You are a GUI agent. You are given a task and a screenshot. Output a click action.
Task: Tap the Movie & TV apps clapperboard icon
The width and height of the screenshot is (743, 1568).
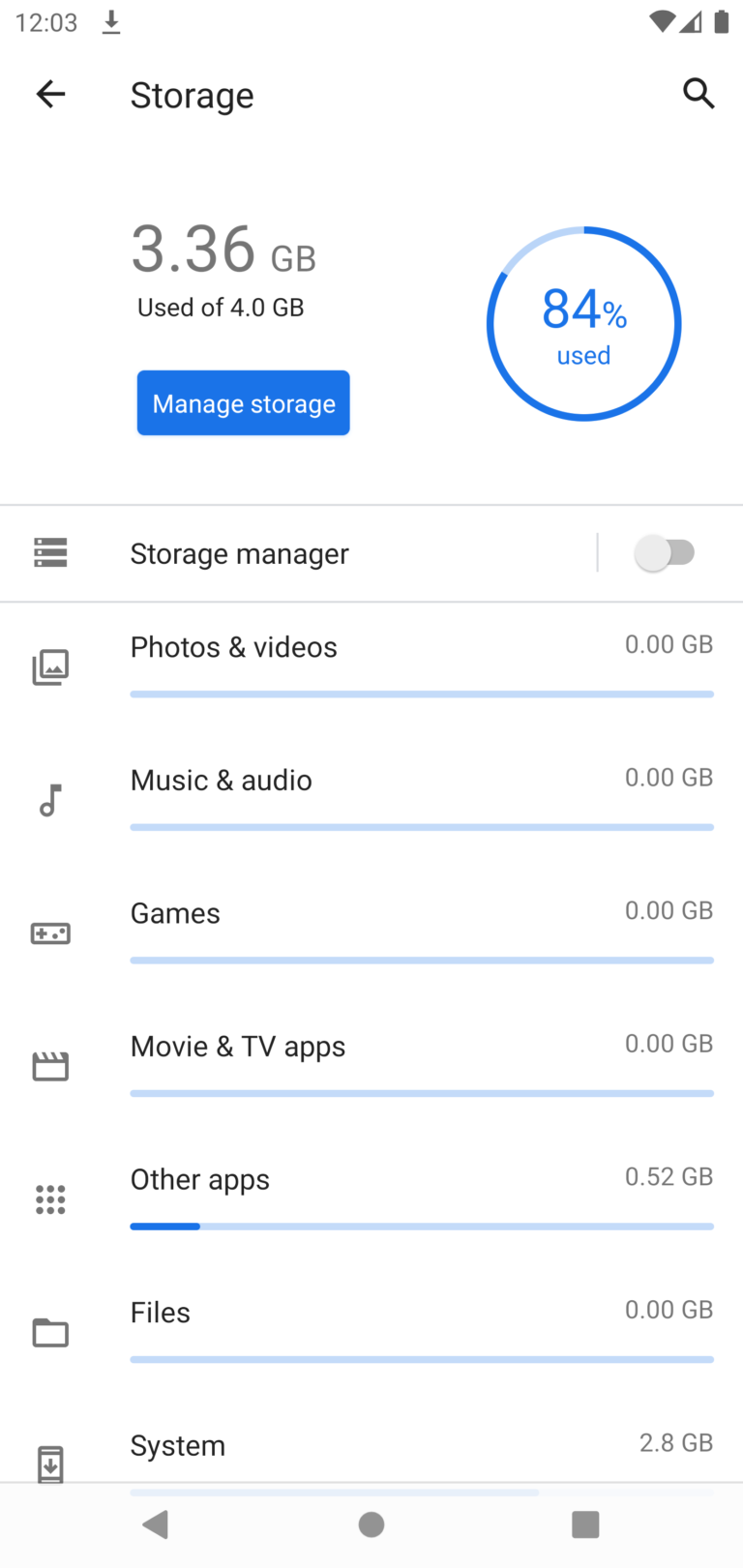tap(50, 1065)
